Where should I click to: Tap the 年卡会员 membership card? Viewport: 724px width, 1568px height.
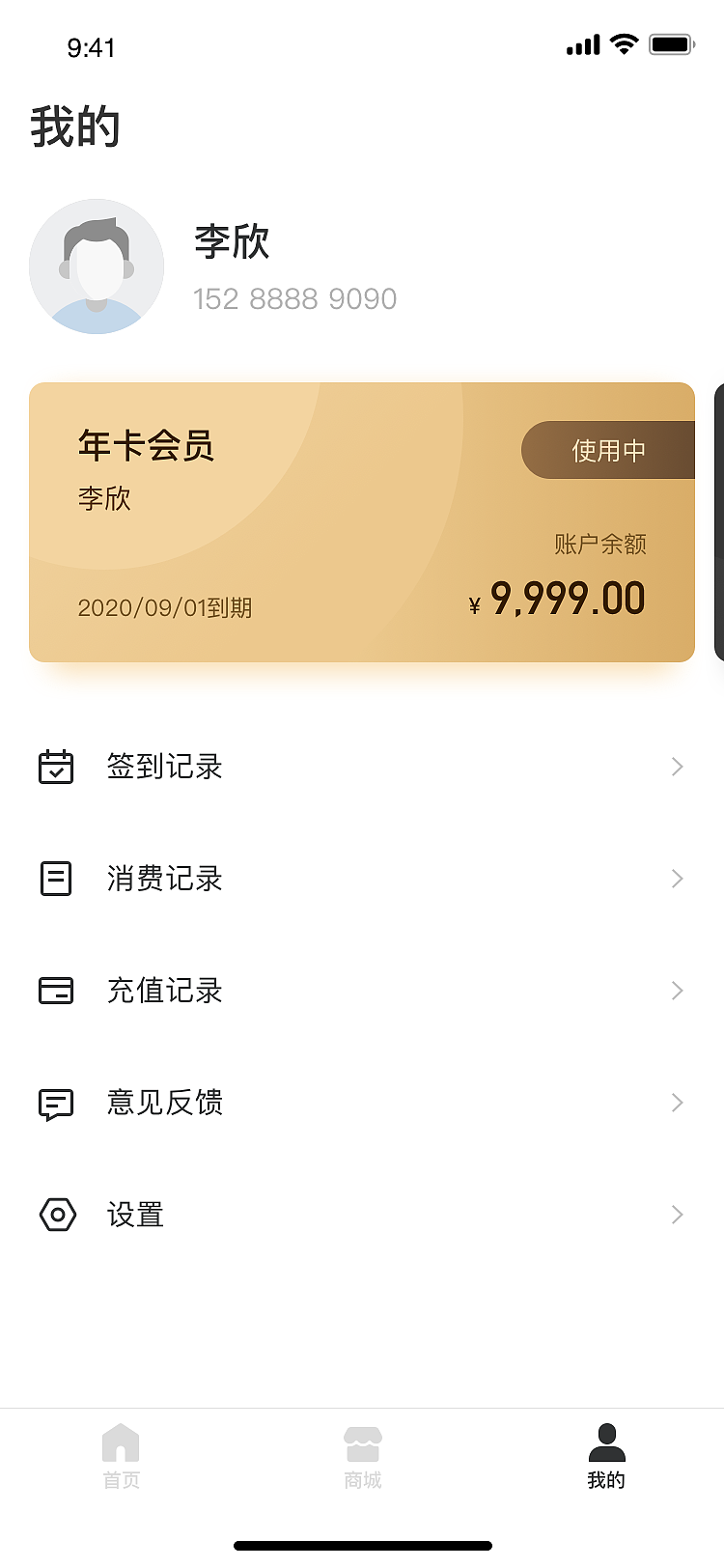pos(362,521)
